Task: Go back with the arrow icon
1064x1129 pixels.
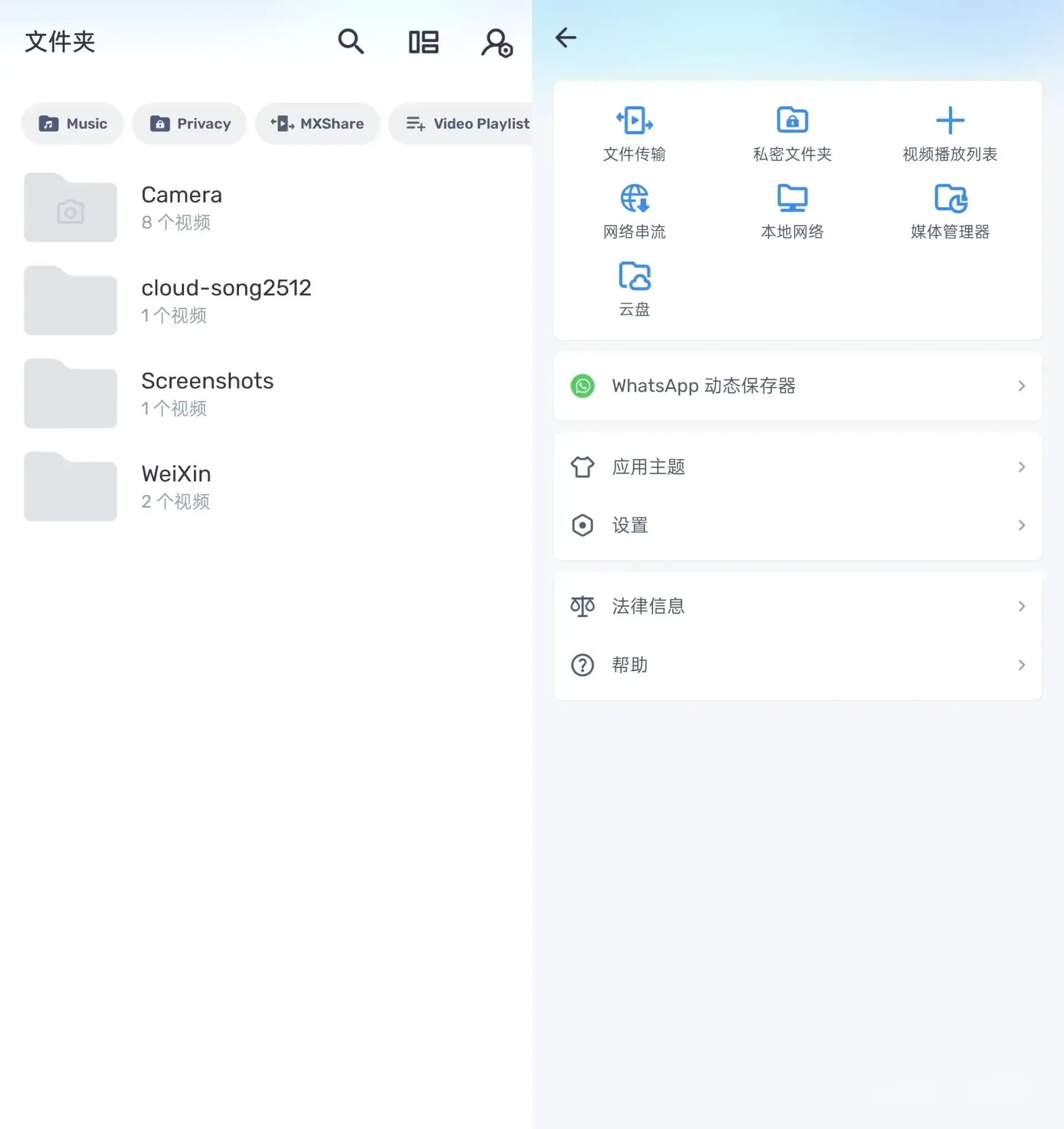Action: coord(565,38)
